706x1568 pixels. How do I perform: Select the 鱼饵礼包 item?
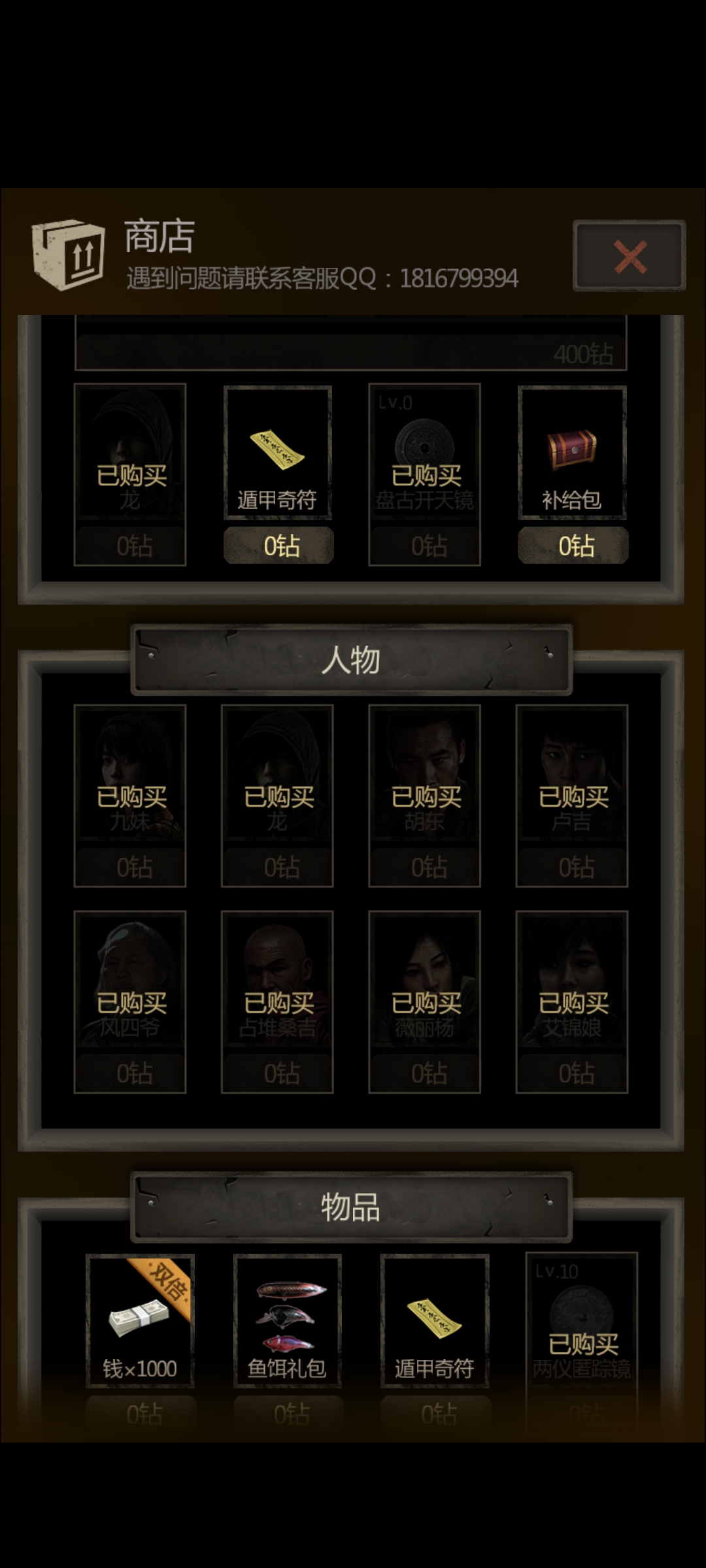coord(288,1320)
